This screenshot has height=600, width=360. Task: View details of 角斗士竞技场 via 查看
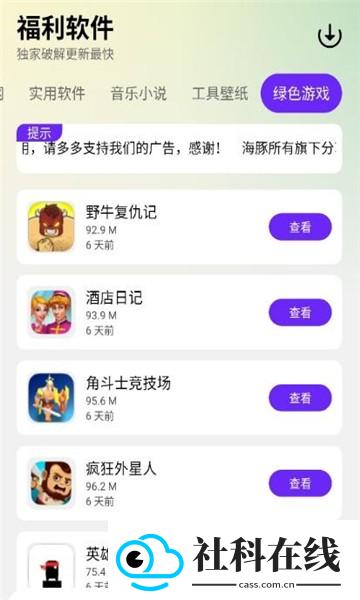(300, 398)
